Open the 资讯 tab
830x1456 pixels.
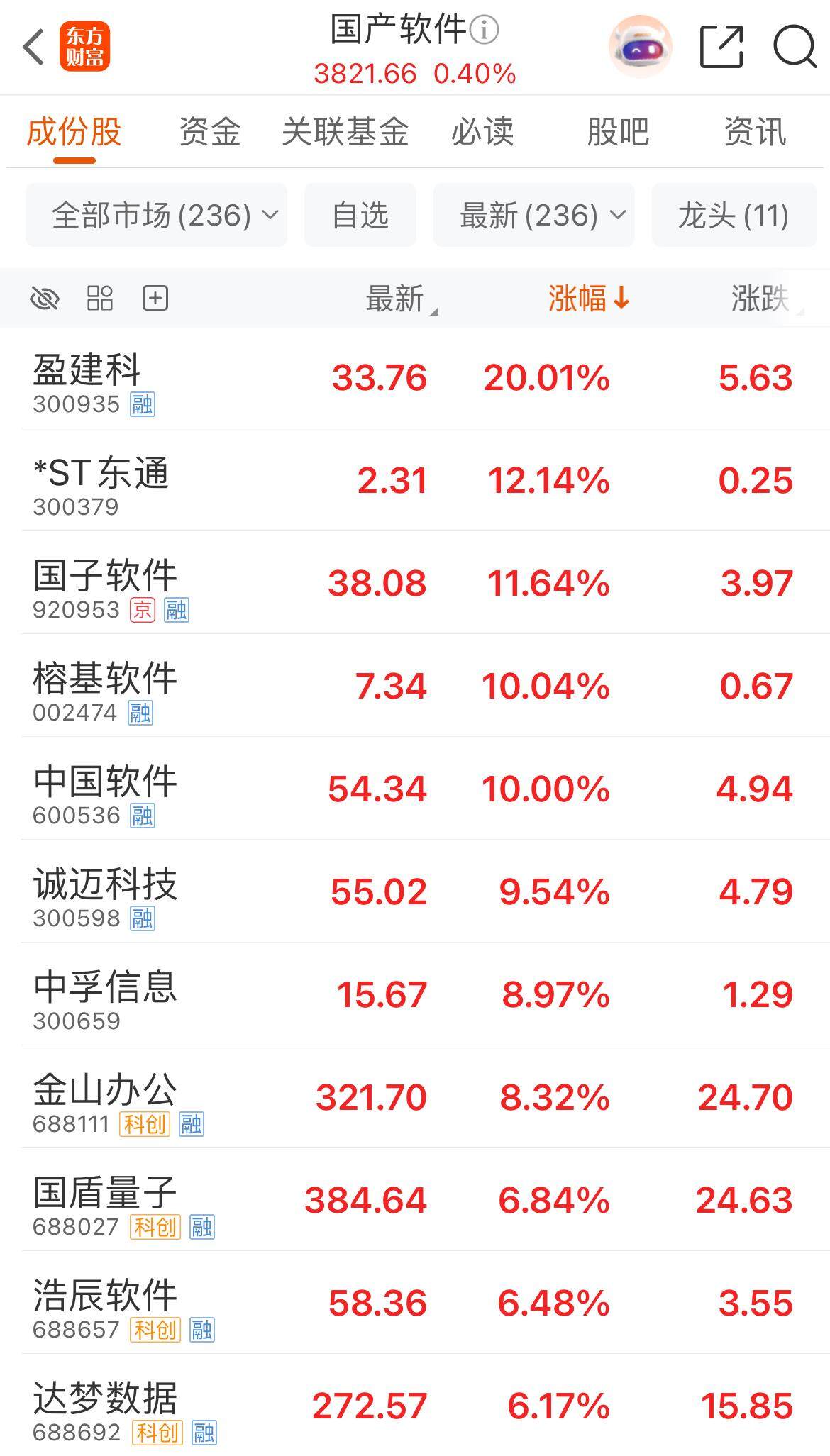755,132
